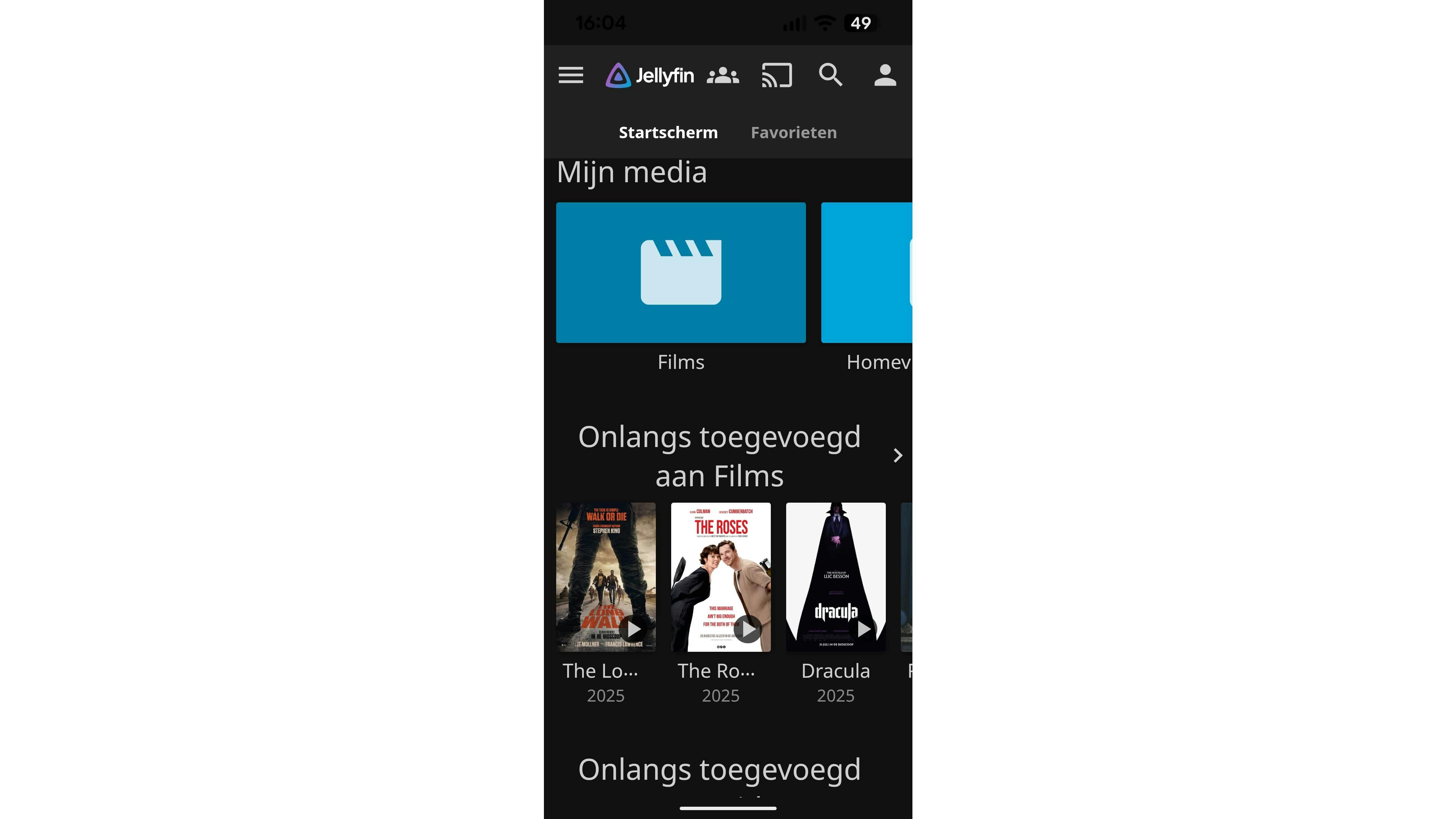Open the SyncPlay group icon
The image size is (1456, 819).
722,75
